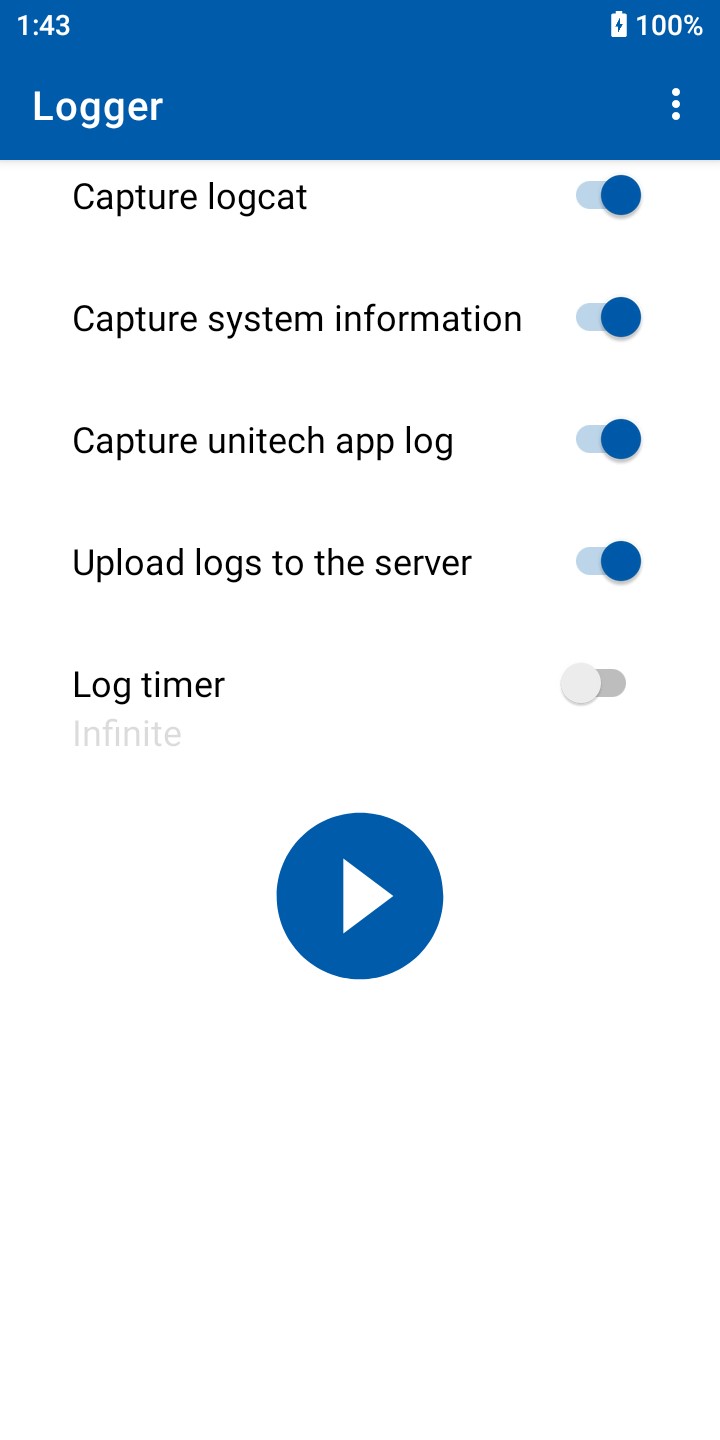Enable the Log timer switch

click(x=594, y=684)
